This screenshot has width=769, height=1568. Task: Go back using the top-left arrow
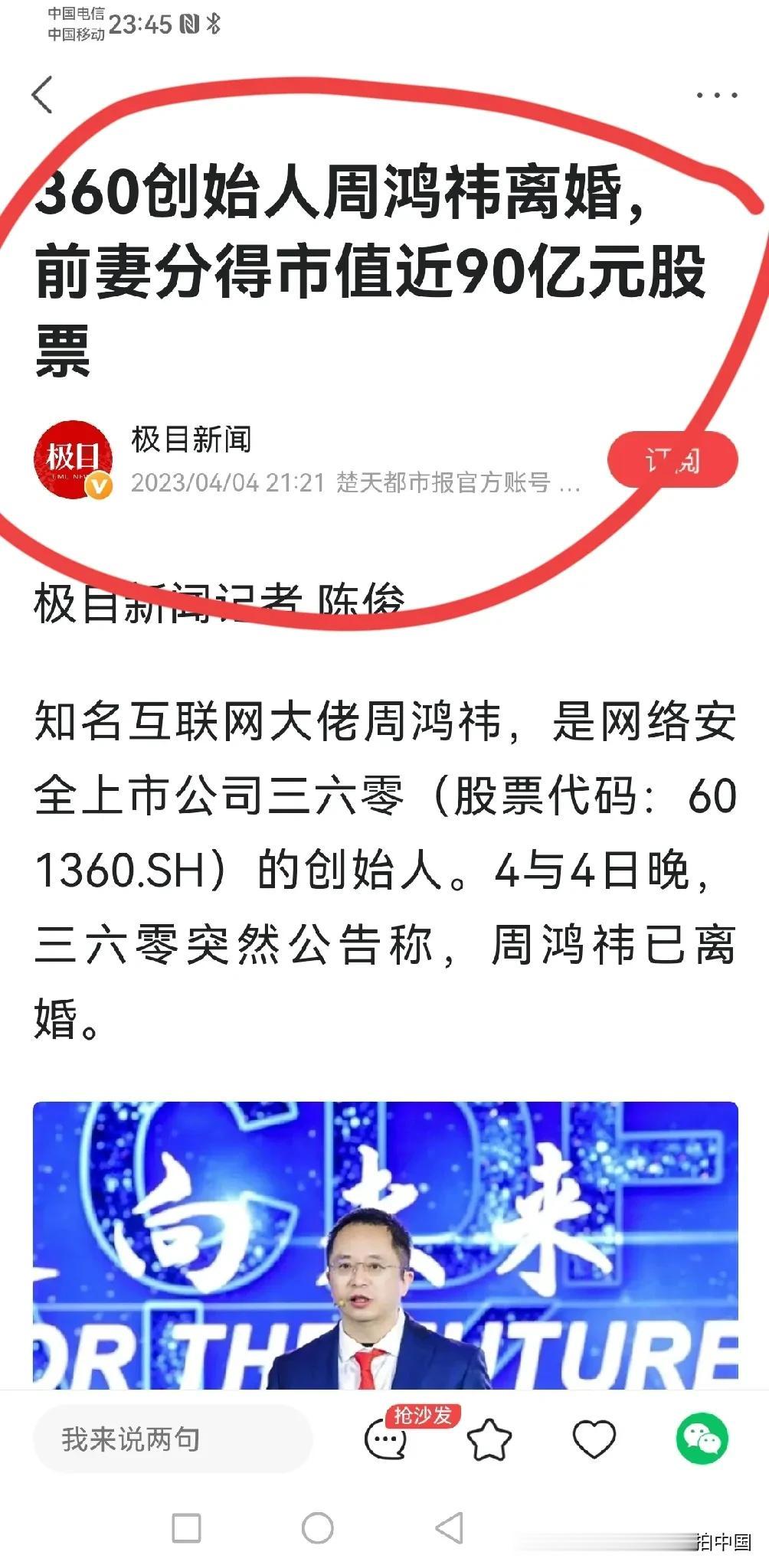[x=43, y=95]
